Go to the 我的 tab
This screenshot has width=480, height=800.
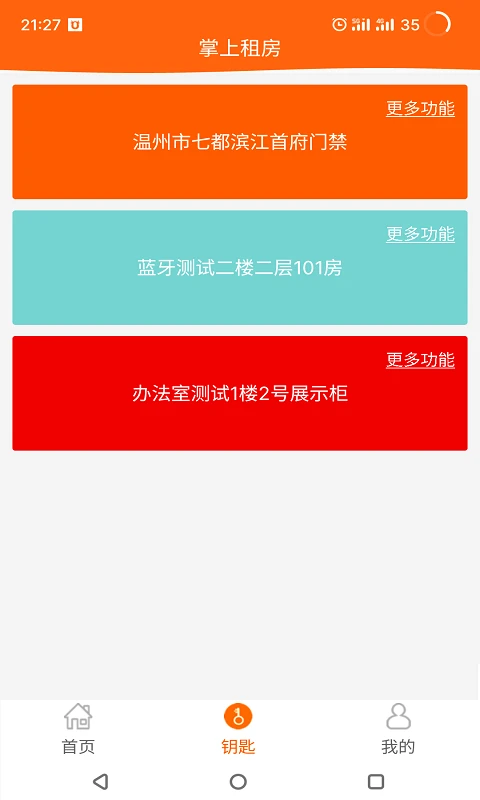click(x=398, y=729)
